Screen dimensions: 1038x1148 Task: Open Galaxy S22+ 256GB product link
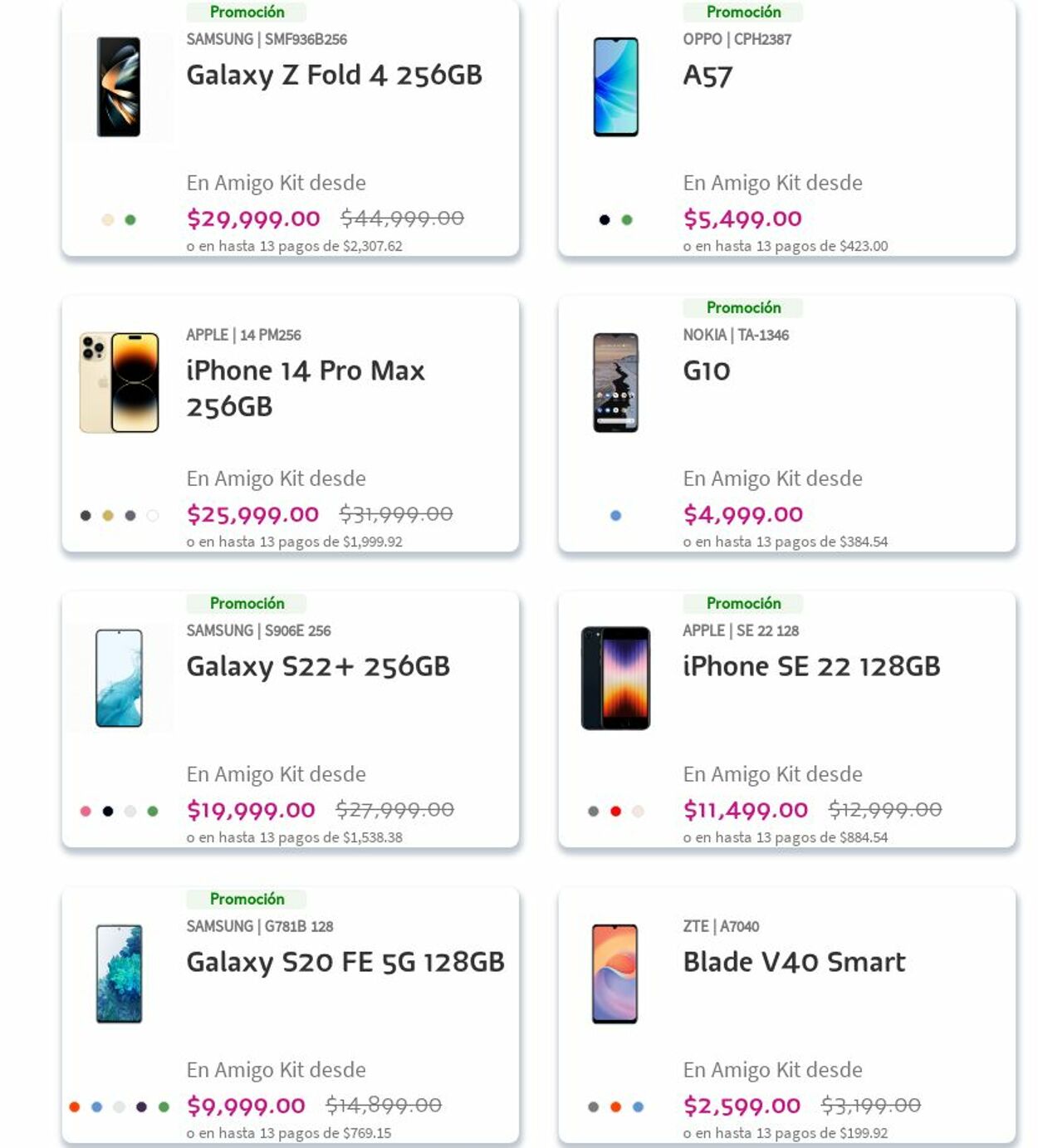click(x=319, y=665)
